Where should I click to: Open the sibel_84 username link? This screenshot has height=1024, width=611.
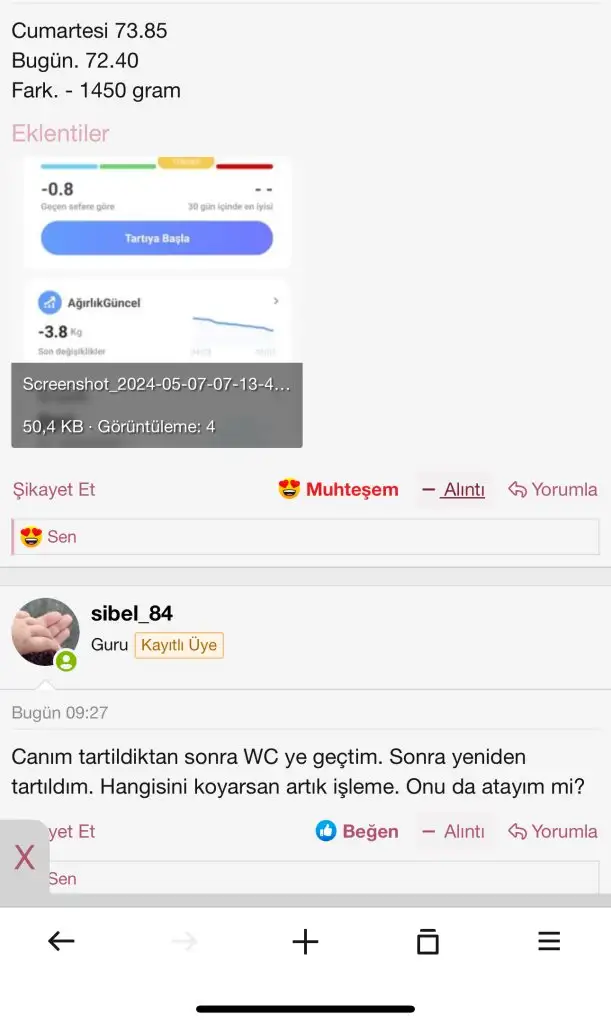pos(132,613)
